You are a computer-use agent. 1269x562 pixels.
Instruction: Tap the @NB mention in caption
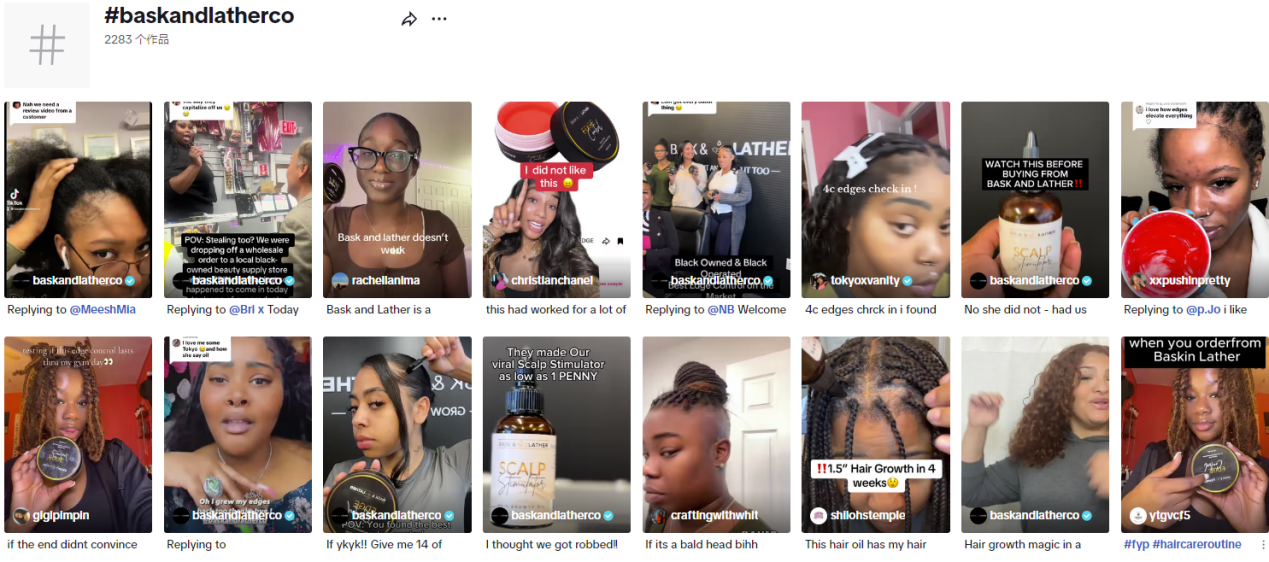721,310
